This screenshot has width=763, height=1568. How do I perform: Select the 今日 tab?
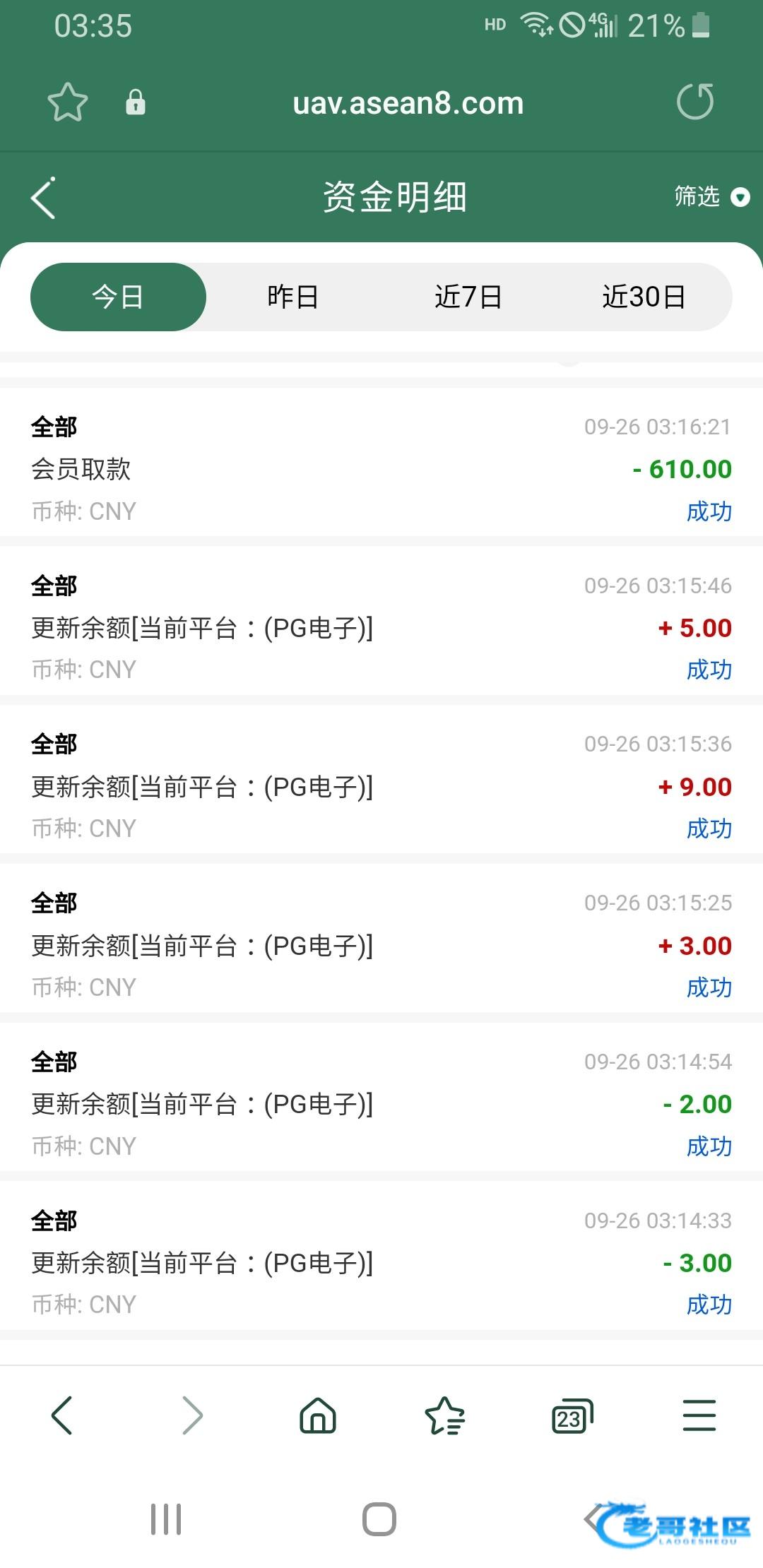118,297
